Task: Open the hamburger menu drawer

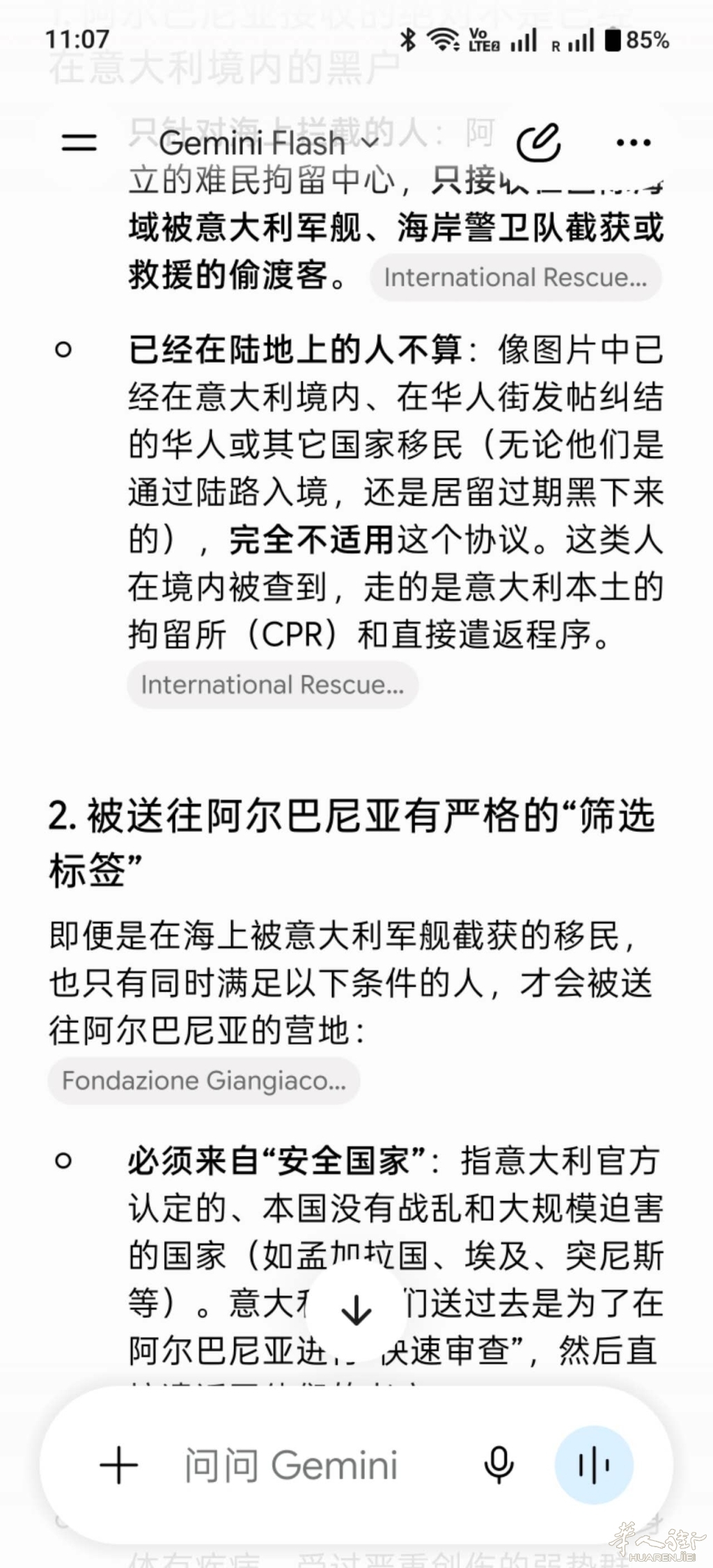Action: click(79, 143)
